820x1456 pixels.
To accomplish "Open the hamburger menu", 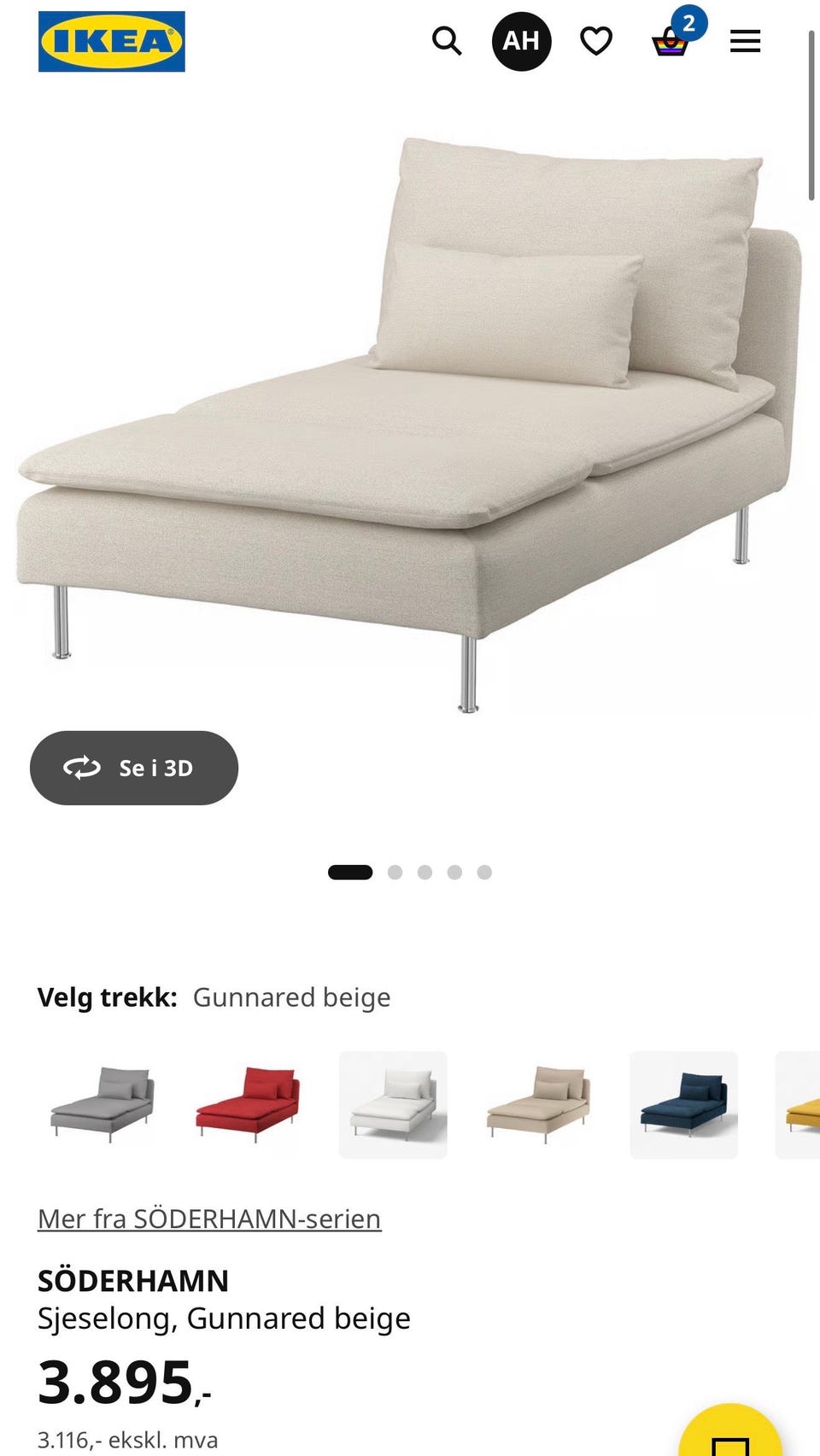I will click(x=745, y=41).
